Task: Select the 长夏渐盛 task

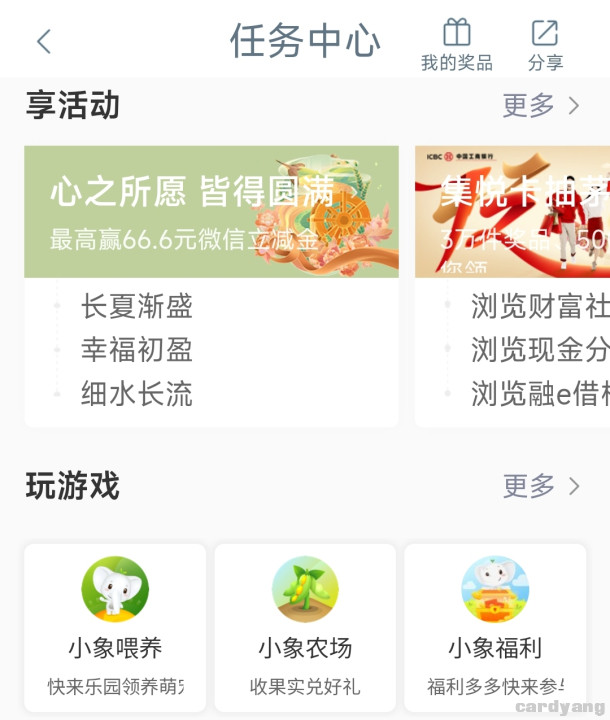Action: 136,306
